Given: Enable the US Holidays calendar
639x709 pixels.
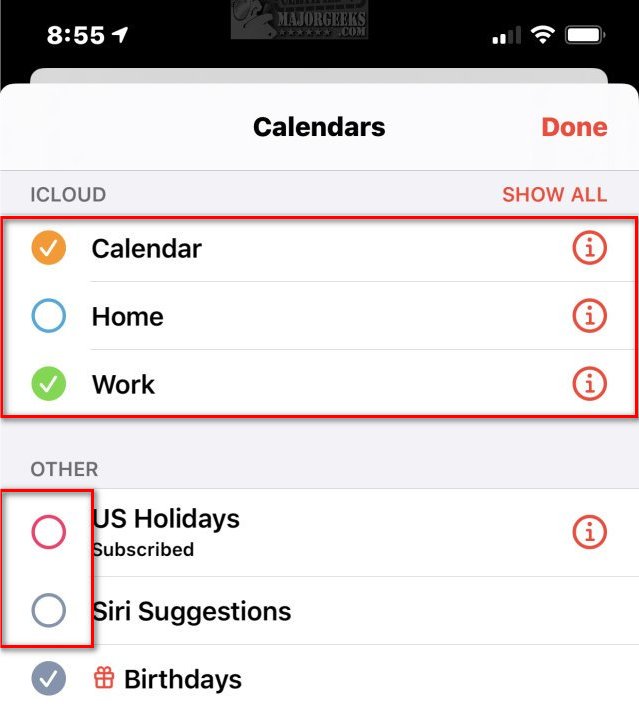Looking at the screenshot, I should (48, 532).
